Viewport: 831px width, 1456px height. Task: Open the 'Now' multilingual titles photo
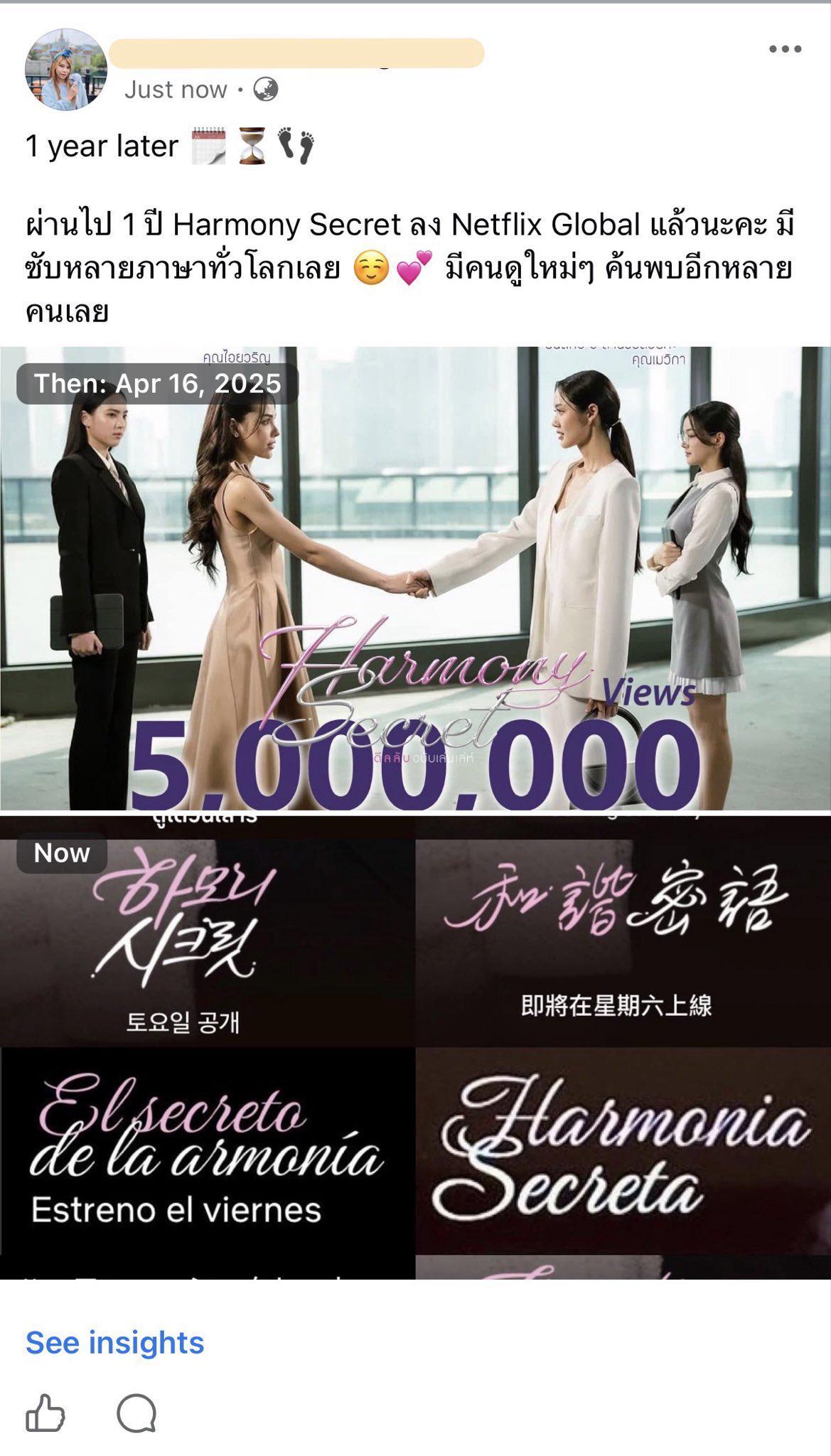[415, 1046]
